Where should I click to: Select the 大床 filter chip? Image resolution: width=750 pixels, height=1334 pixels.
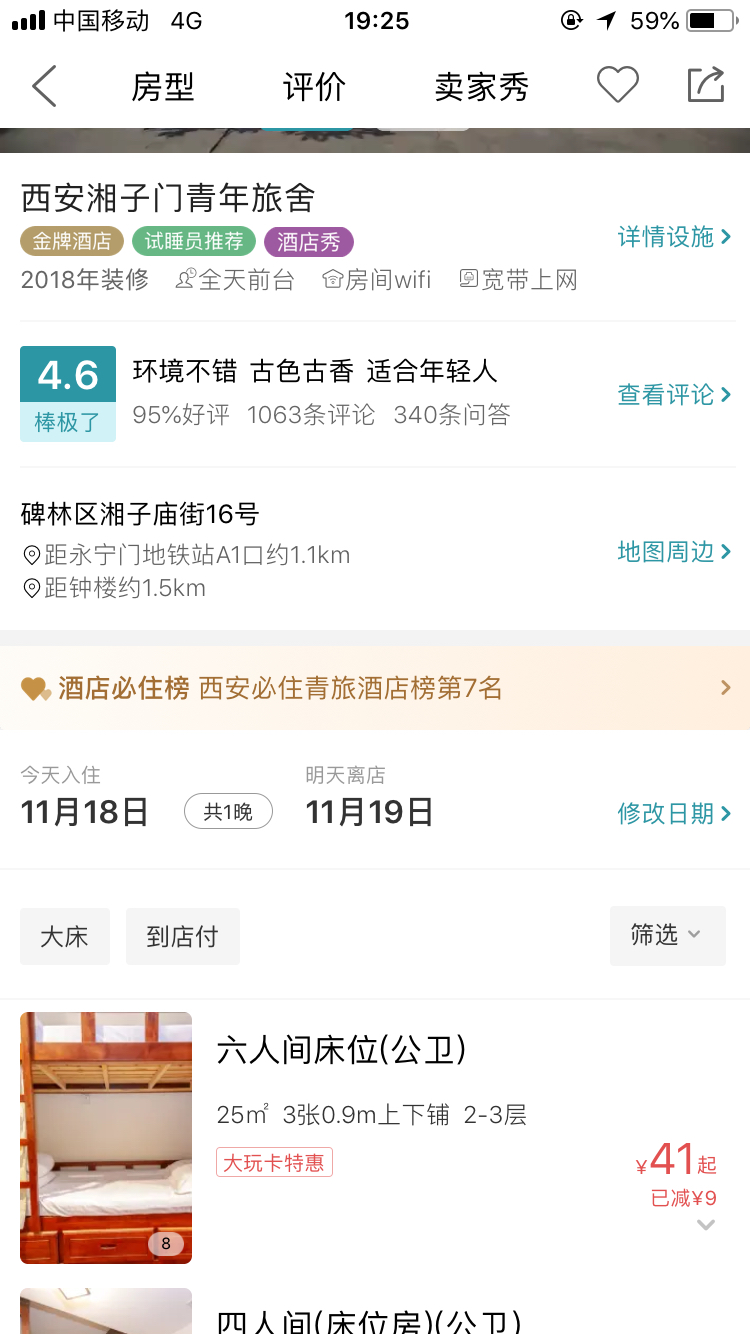(65, 937)
